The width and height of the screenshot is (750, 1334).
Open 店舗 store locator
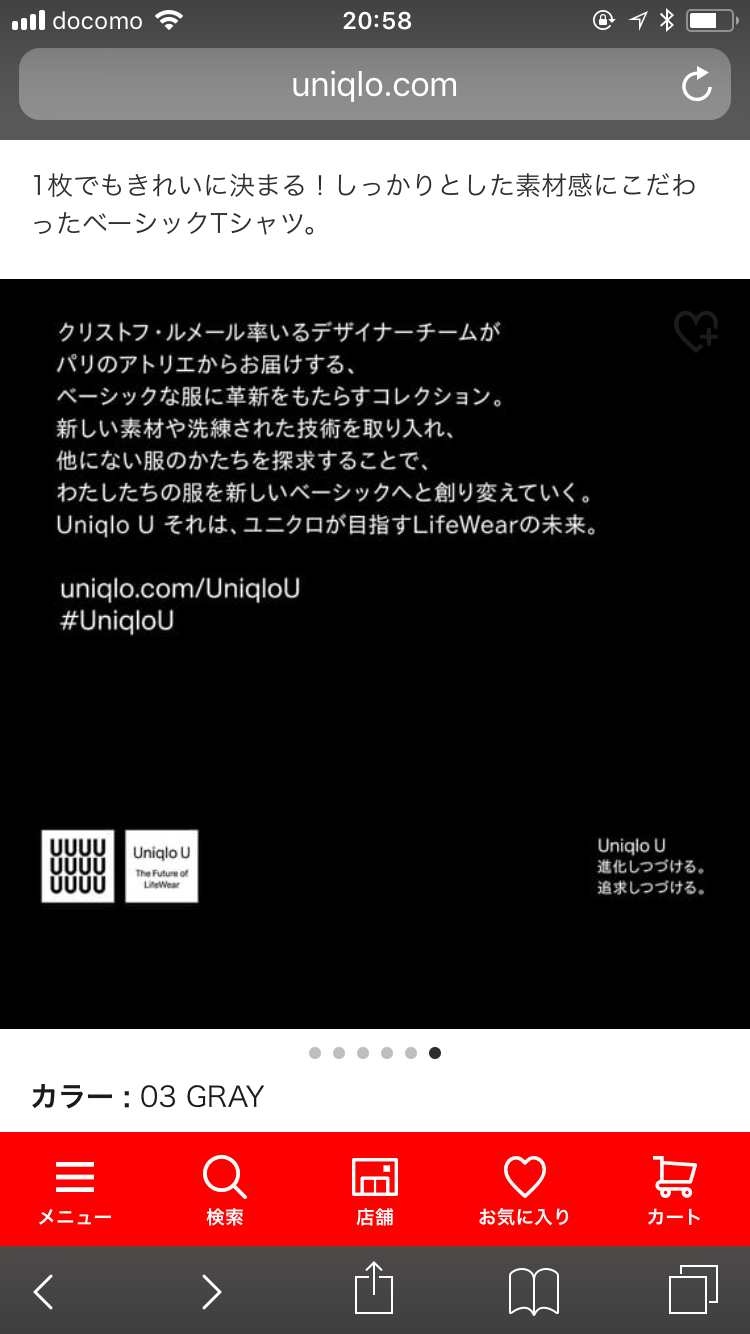point(375,1190)
